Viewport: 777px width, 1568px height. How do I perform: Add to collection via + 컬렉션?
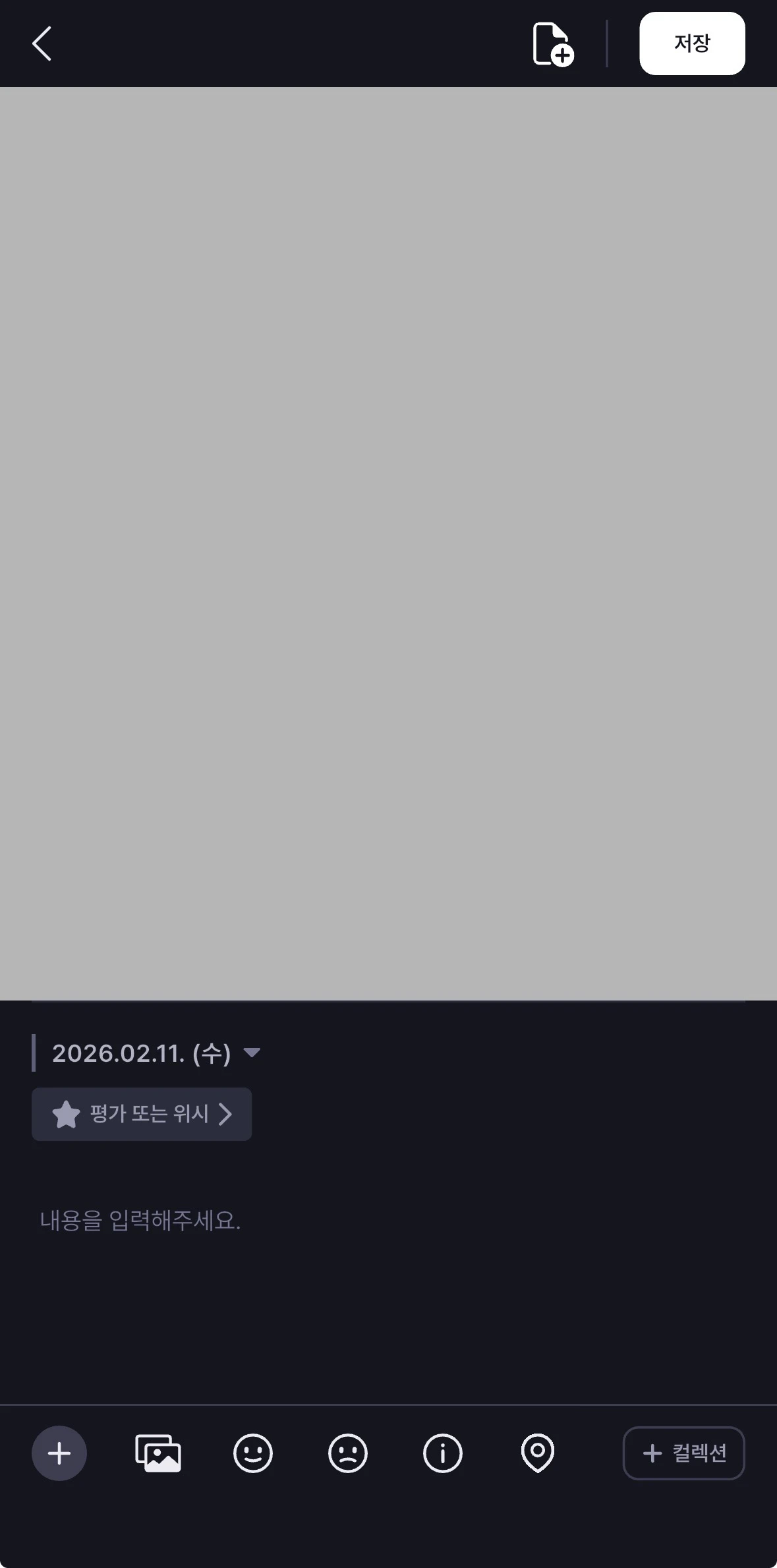683,1453
